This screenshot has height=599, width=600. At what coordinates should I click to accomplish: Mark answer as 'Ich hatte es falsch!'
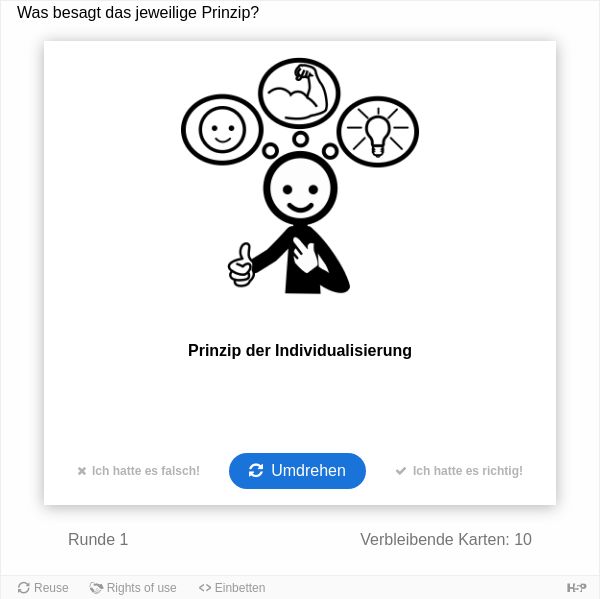coord(138,471)
